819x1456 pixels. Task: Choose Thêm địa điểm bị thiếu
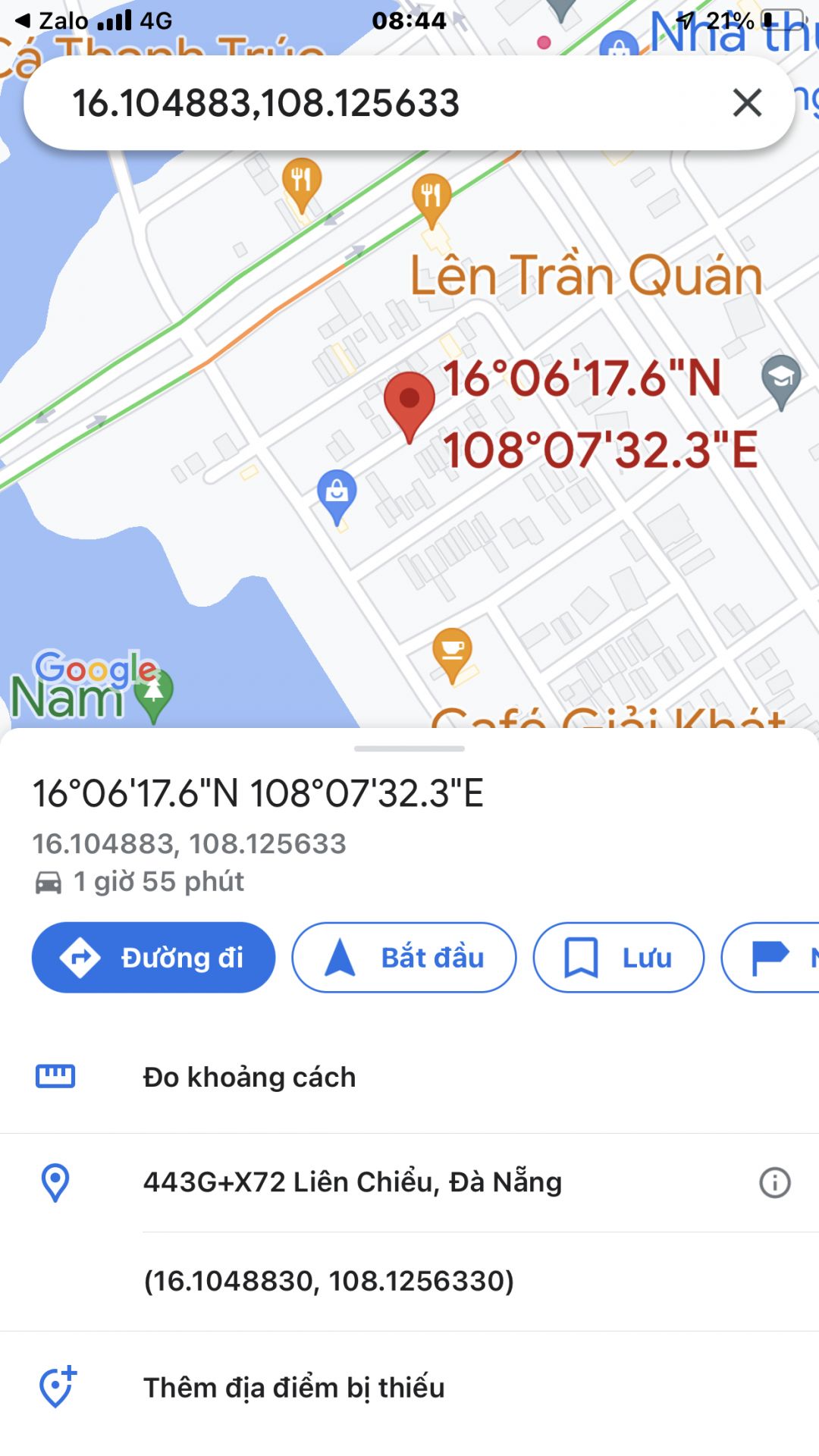[294, 1388]
